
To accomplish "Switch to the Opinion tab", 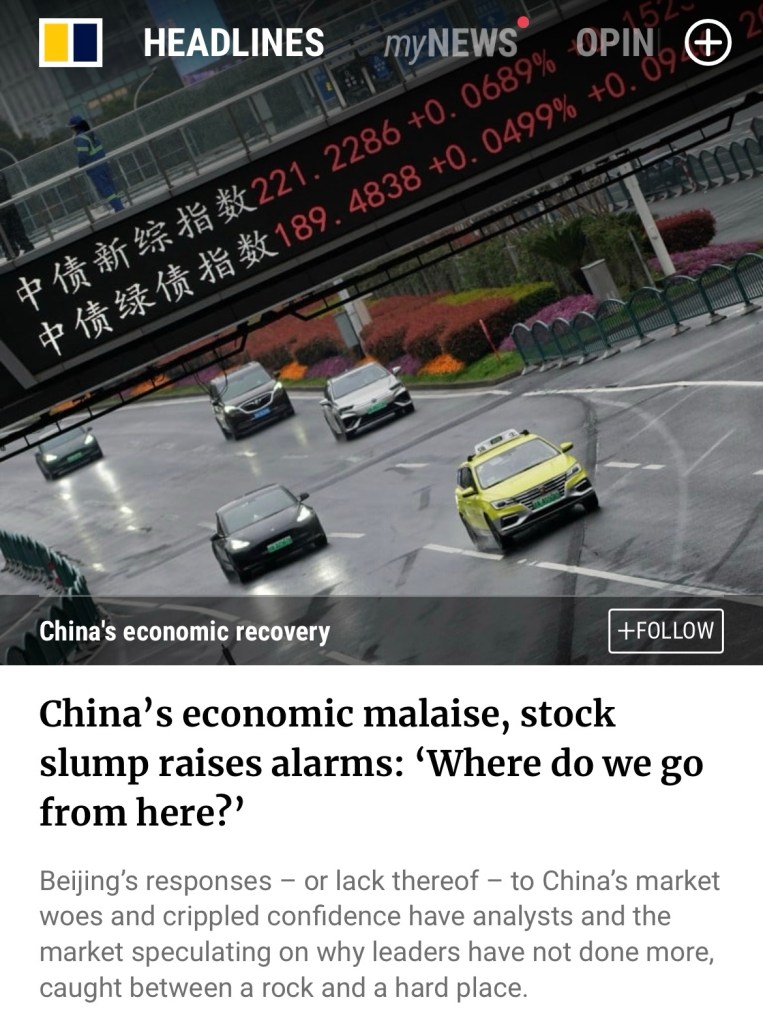I will pos(613,43).
